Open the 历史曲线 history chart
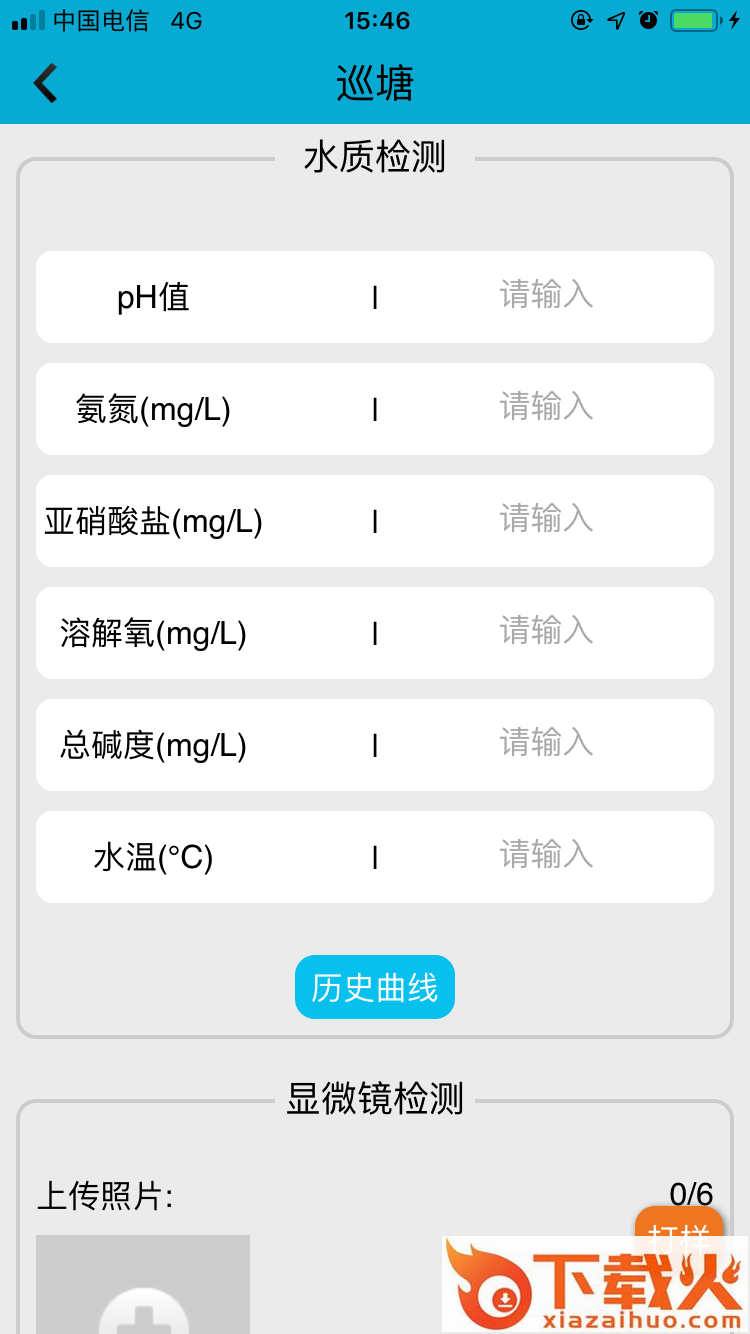 pos(375,987)
